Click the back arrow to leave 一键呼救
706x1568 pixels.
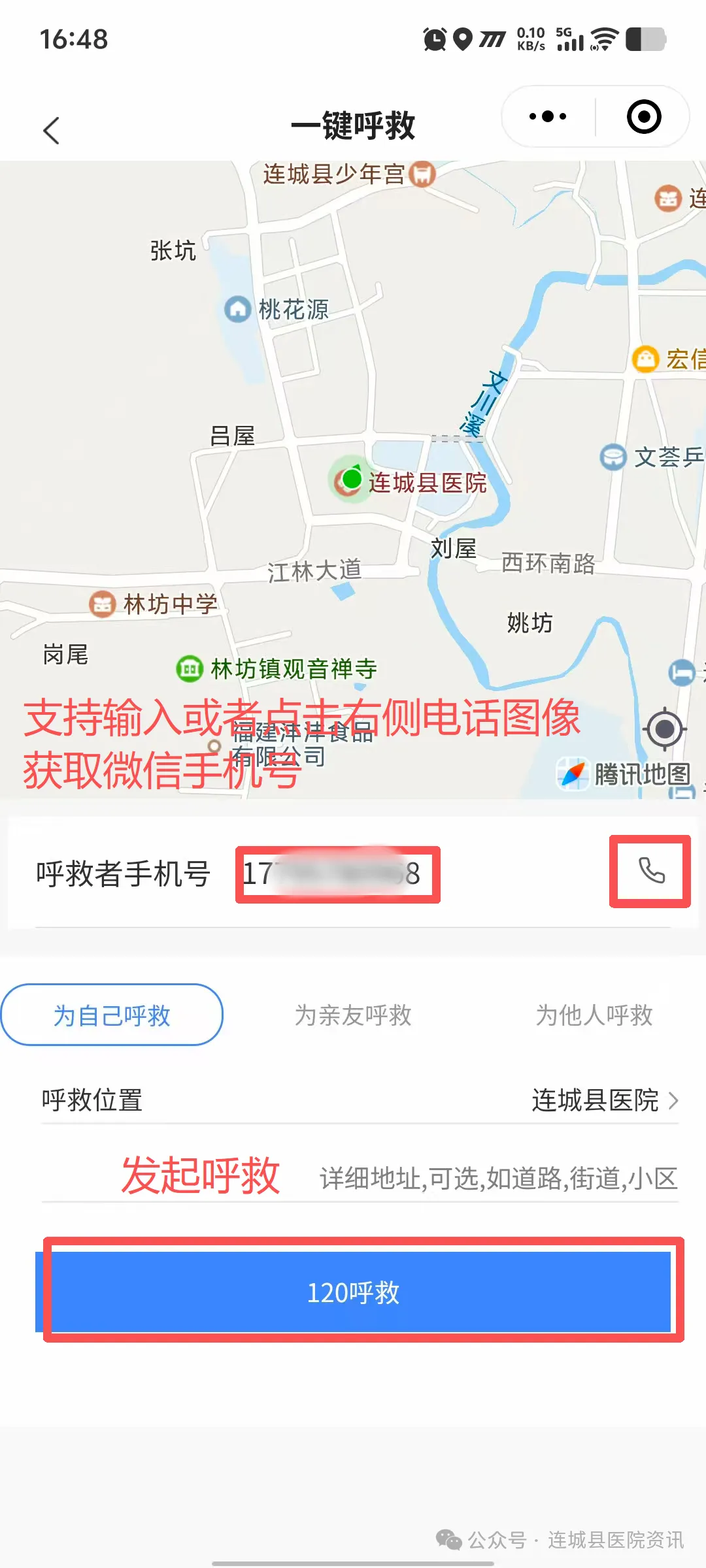[x=51, y=129]
